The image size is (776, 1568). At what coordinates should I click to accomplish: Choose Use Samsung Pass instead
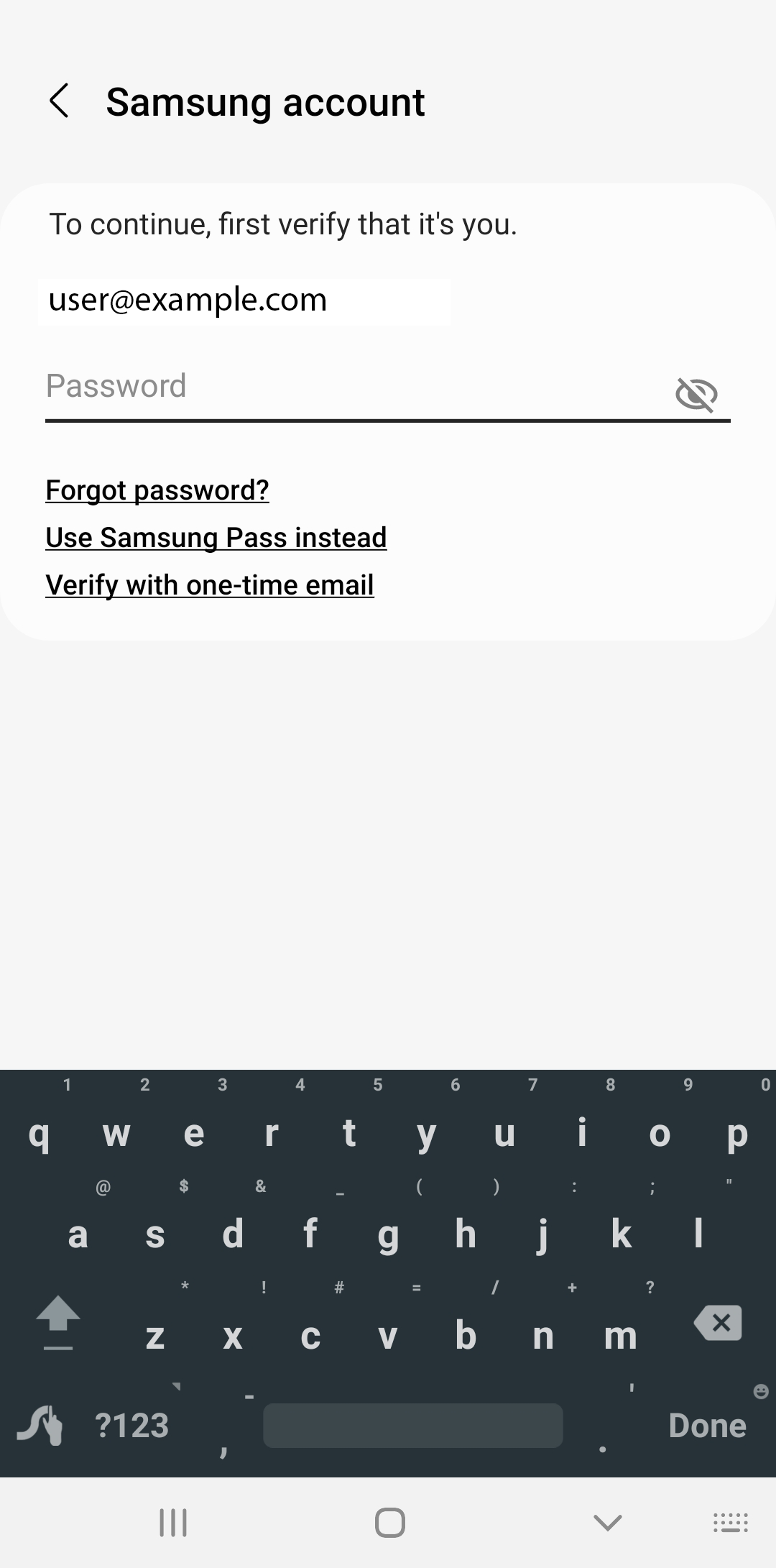216,538
